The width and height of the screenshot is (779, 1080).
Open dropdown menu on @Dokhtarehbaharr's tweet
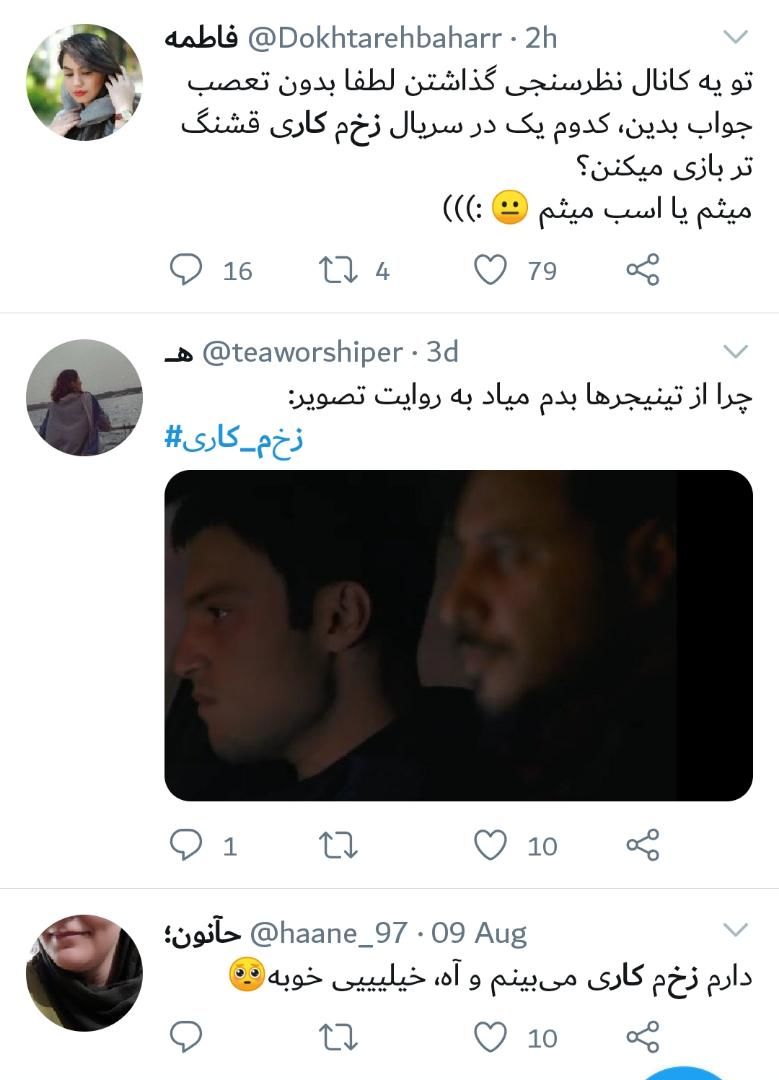tap(735, 38)
